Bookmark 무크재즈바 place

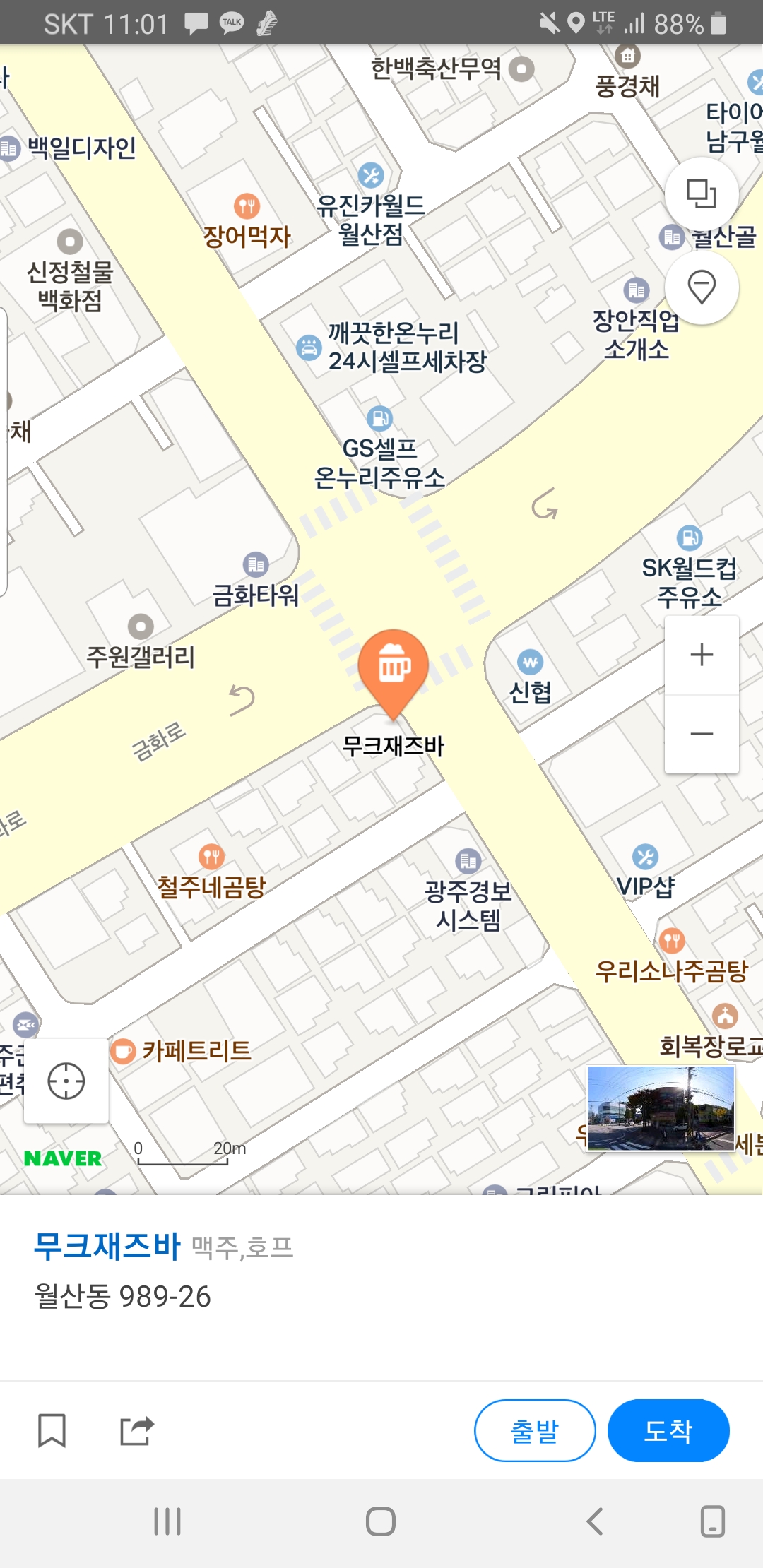(52, 1431)
